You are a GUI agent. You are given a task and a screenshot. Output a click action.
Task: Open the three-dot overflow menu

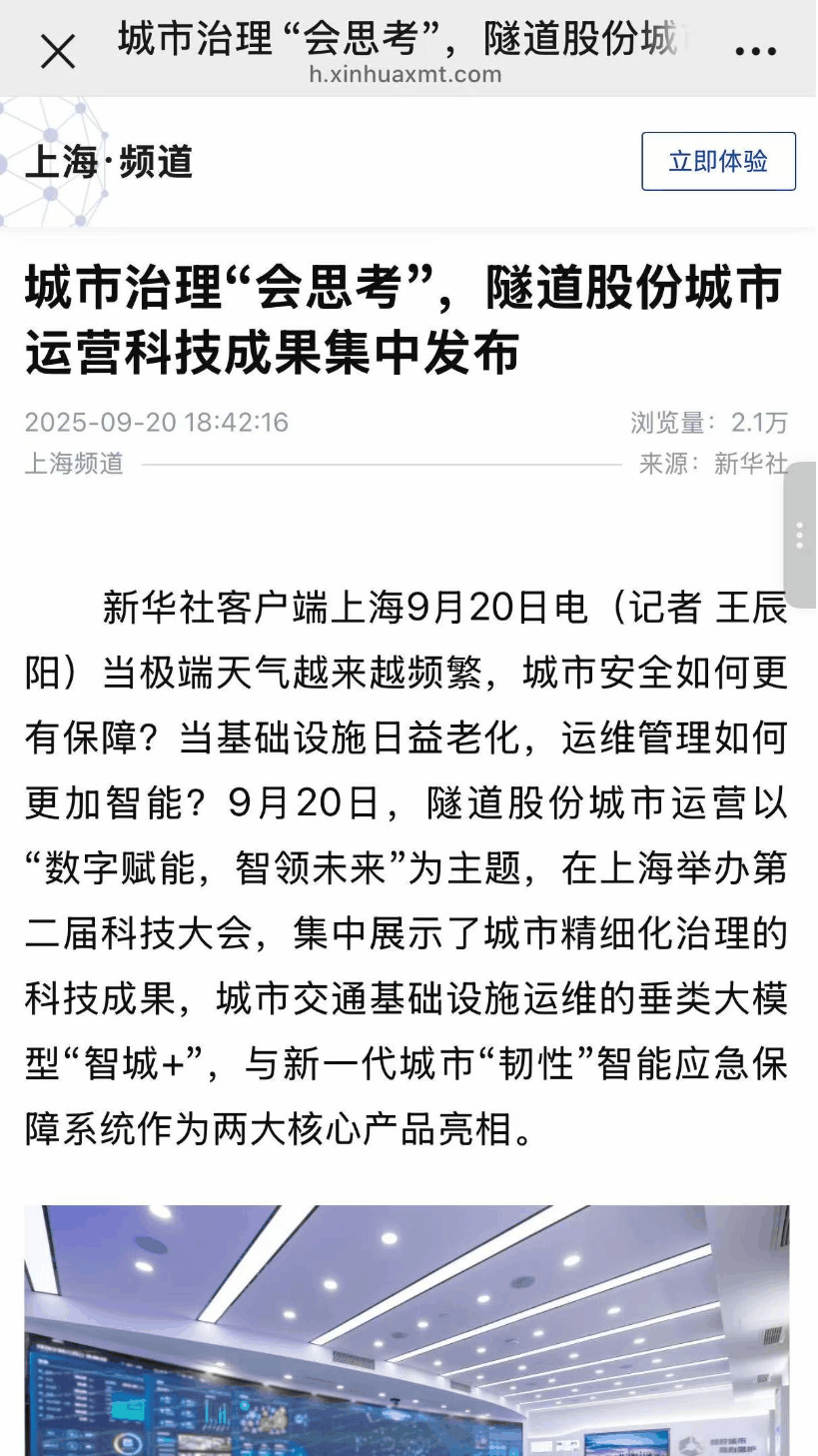(755, 51)
